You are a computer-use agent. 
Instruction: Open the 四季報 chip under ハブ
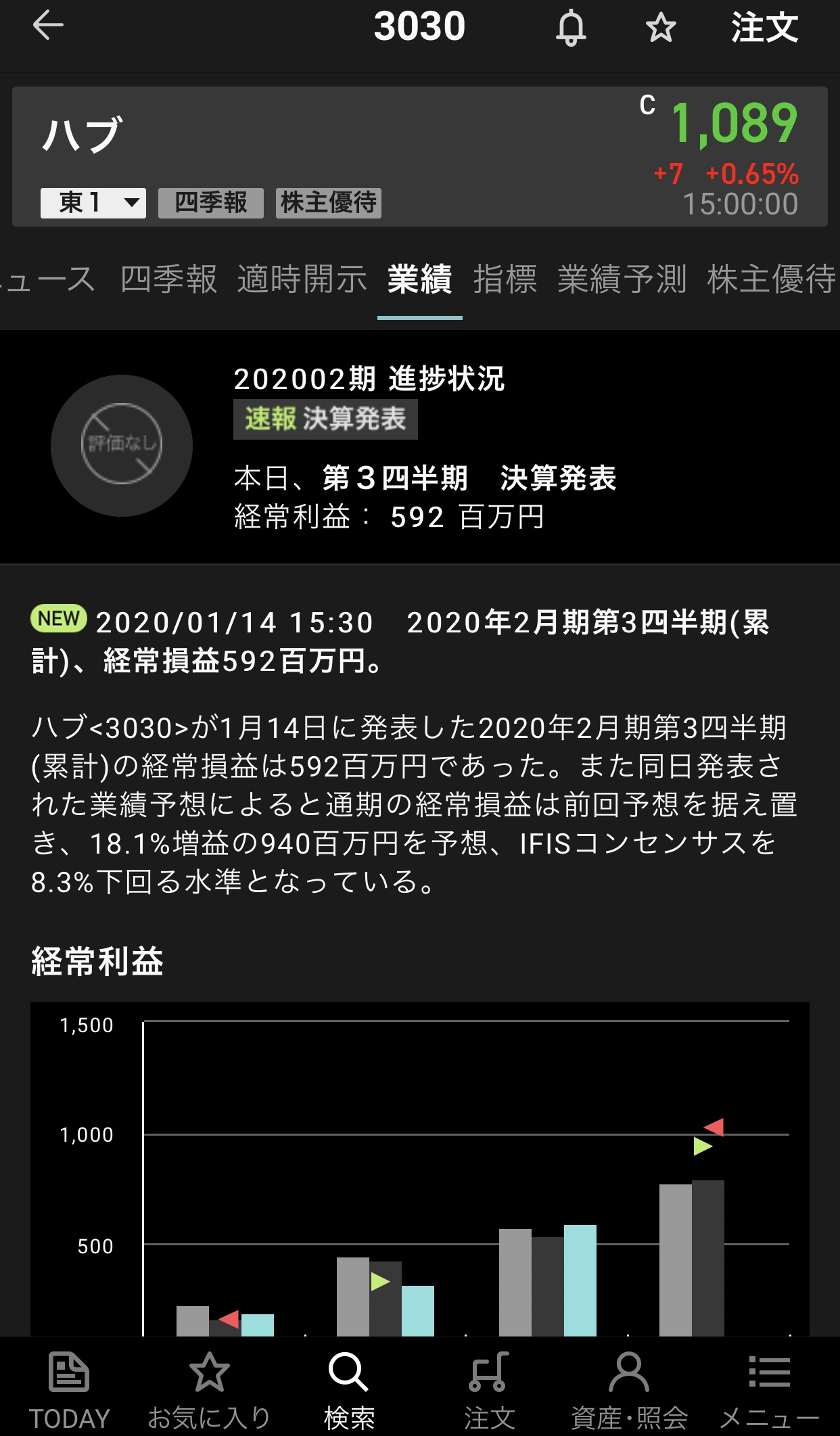click(x=210, y=203)
